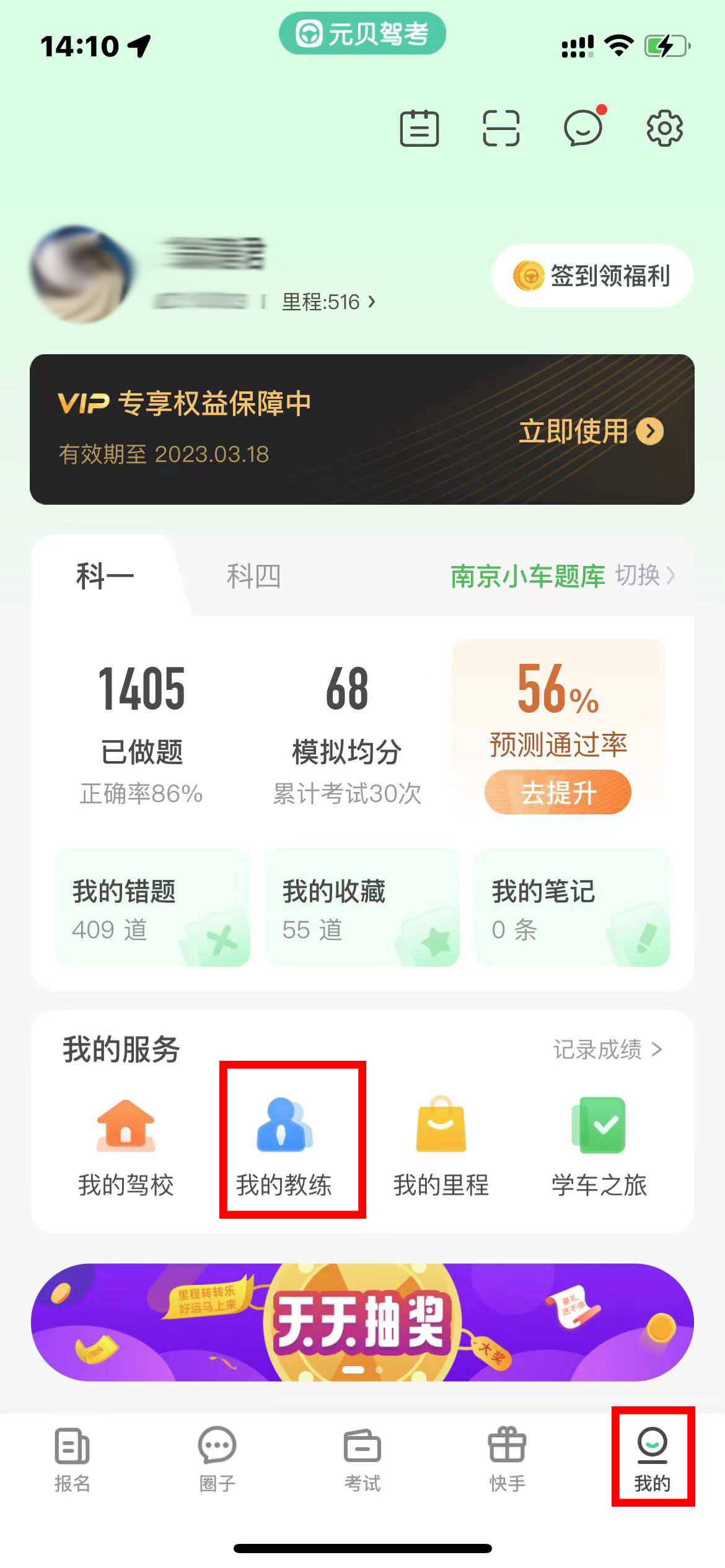Open the messages chat bubble

point(582,129)
